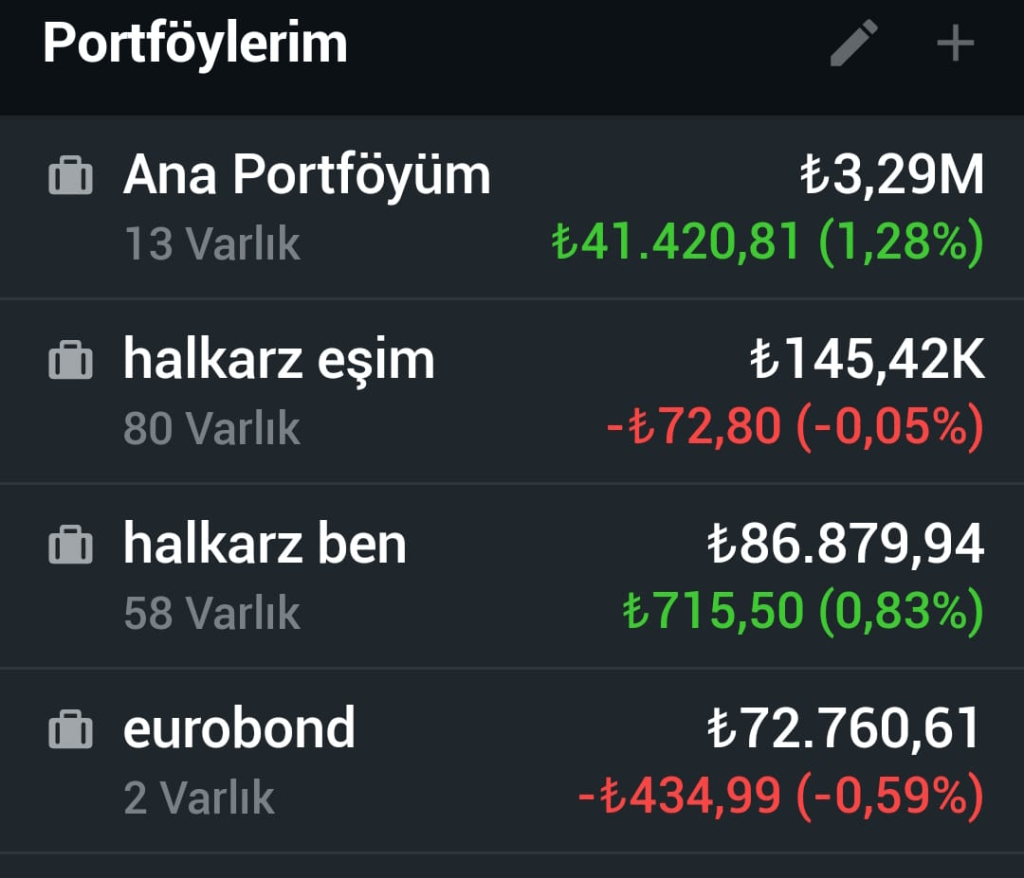
Task: Tap the pencil icon to edit portfolios
Action: coord(854,44)
